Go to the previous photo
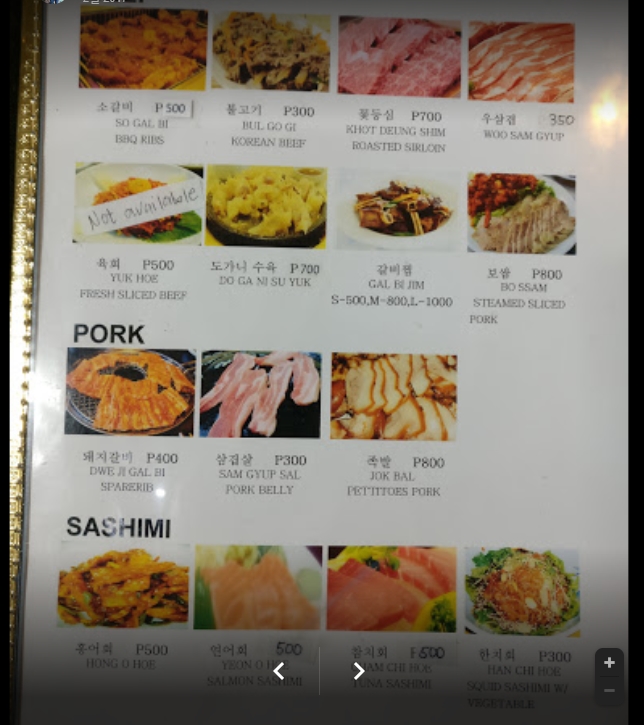 tap(279, 671)
